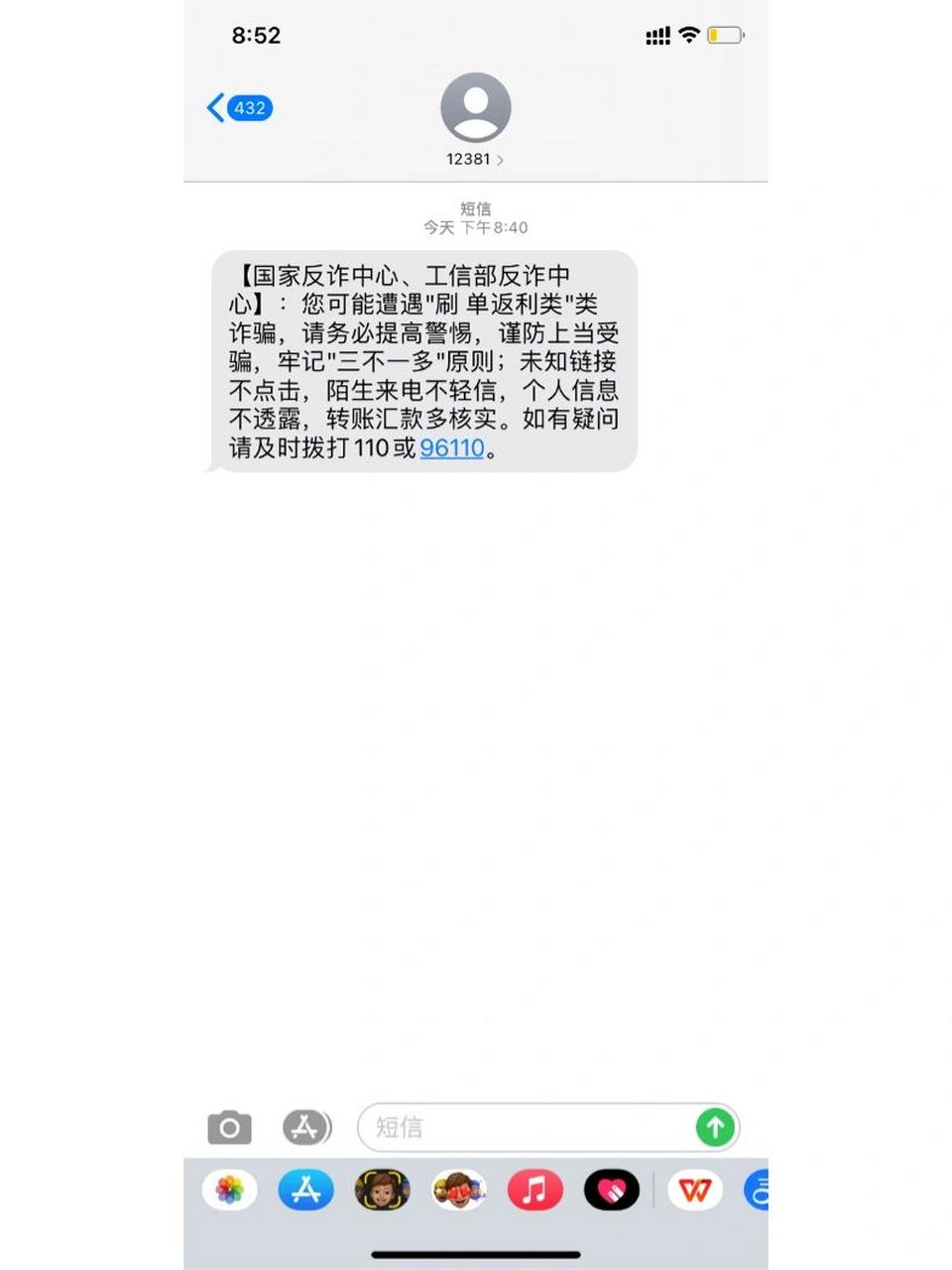Viewport: 952px width, 1270px height.
Task: Expand contact details via the 12381 chevron
Action: pyautogui.click(x=501, y=159)
